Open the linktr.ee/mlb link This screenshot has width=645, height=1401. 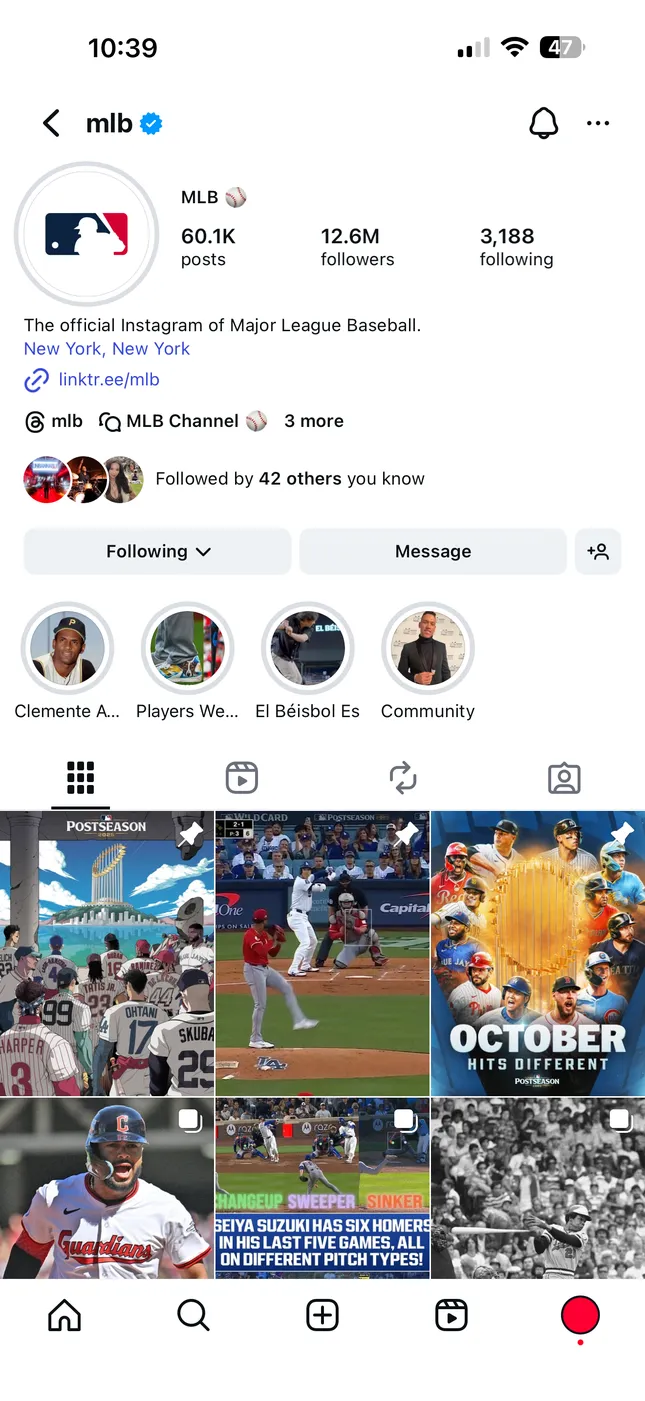tap(108, 380)
